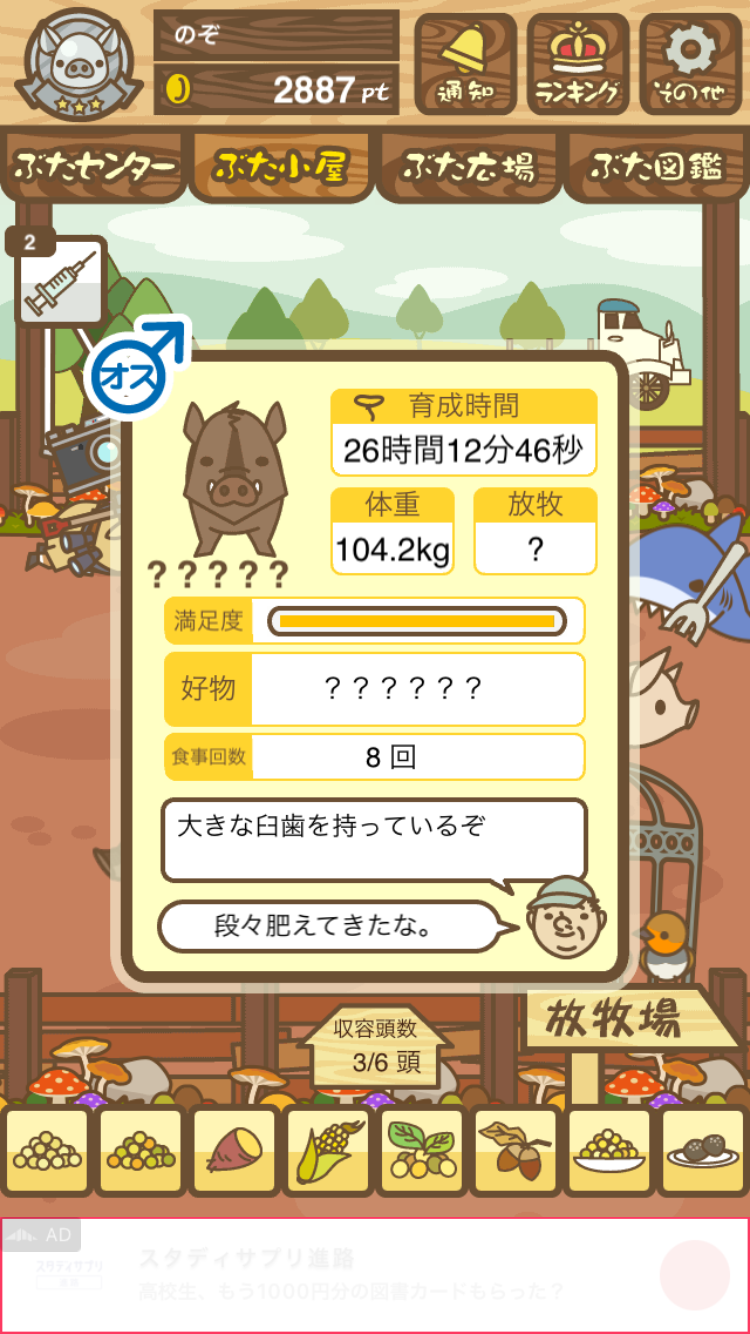Choose the dark truffle plate feed
This screenshot has height=1334, width=750.
[x=702, y=1151]
